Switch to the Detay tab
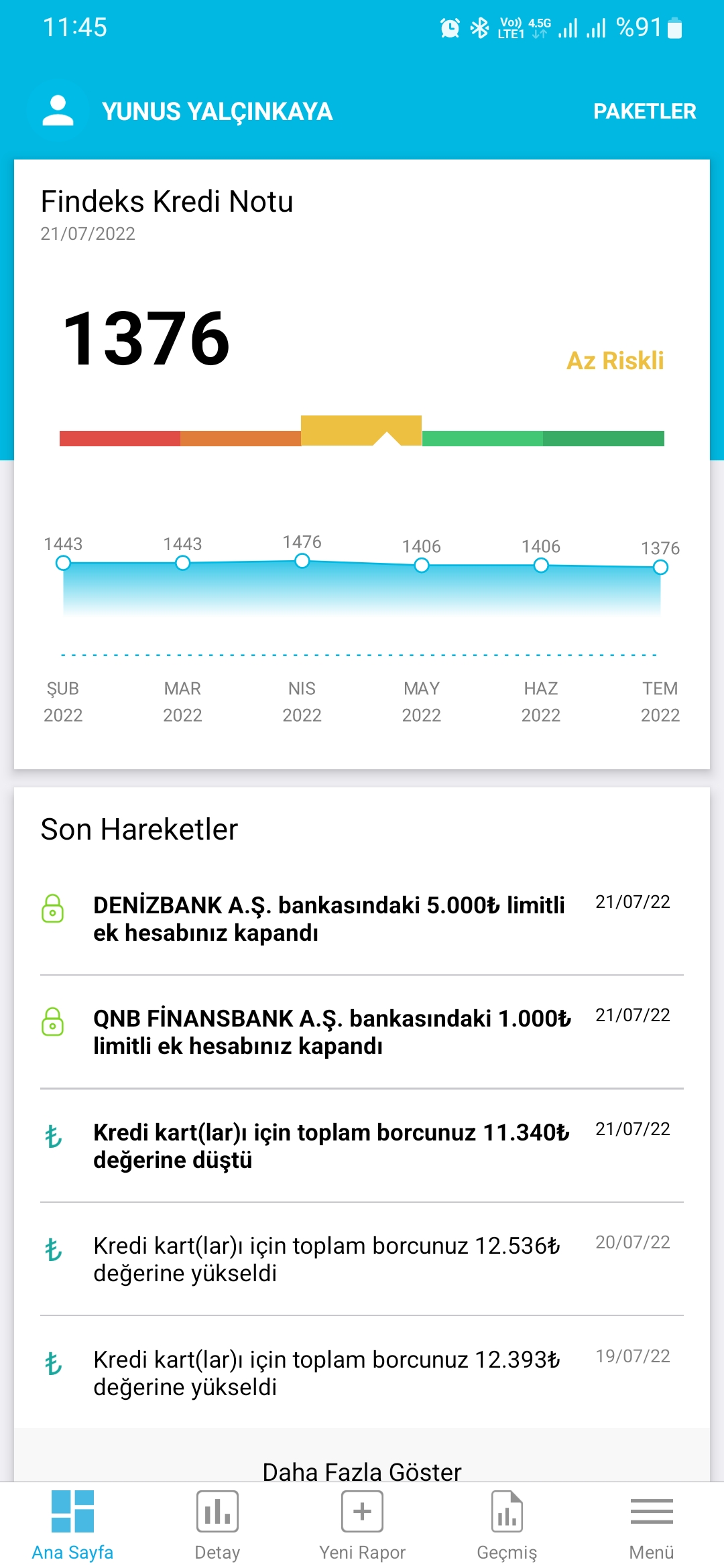724x1568 pixels. point(217,1526)
